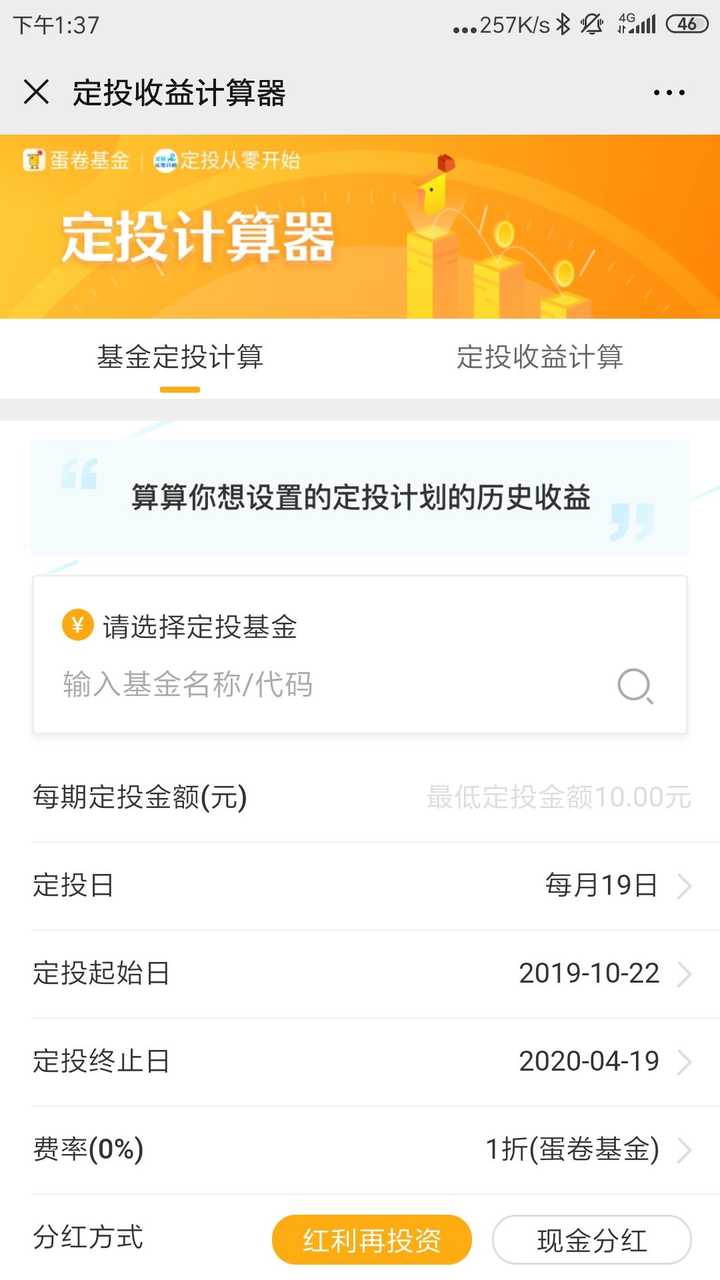Tap the 2019-10-22 start date value
The image size is (720, 1280).
[x=590, y=974]
